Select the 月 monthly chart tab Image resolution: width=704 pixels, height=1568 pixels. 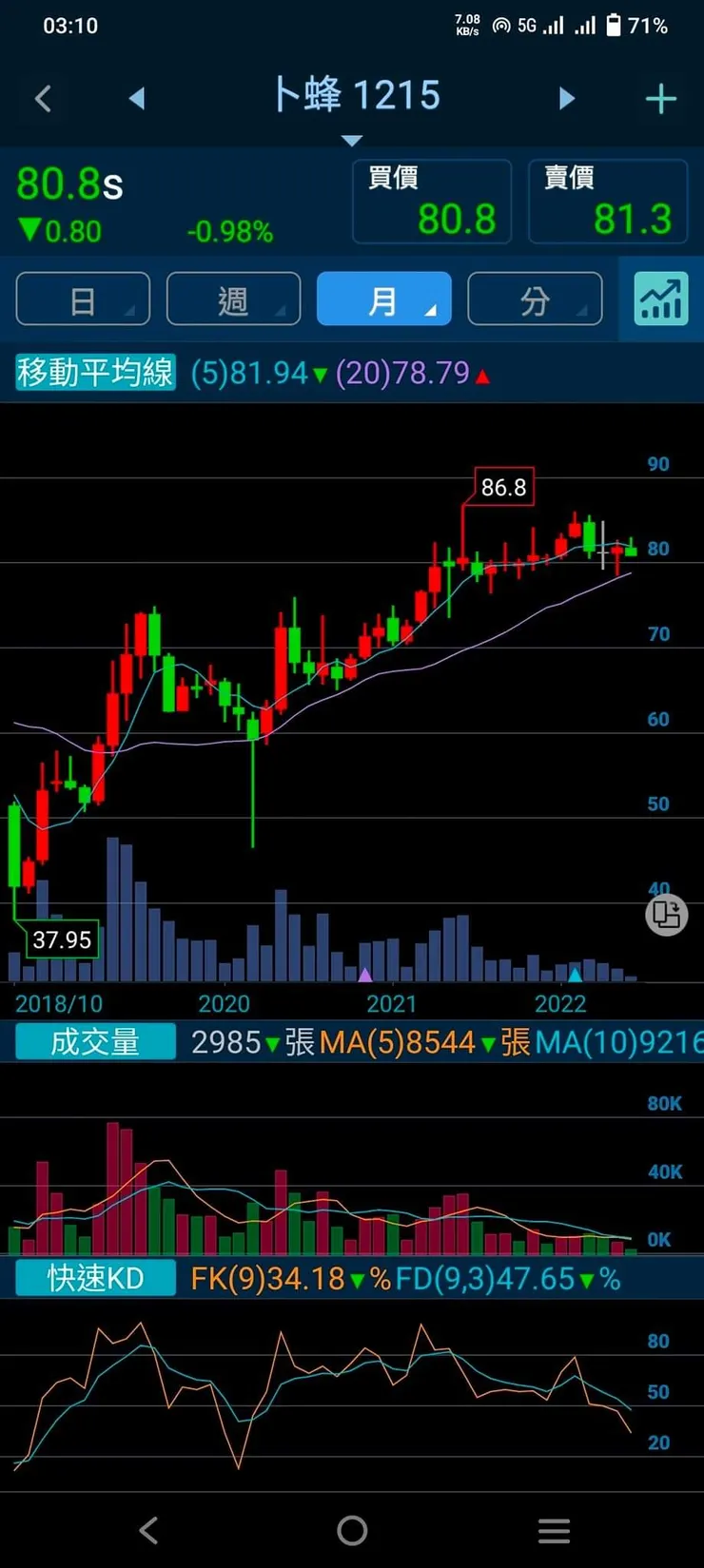pyautogui.click(x=383, y=300)
